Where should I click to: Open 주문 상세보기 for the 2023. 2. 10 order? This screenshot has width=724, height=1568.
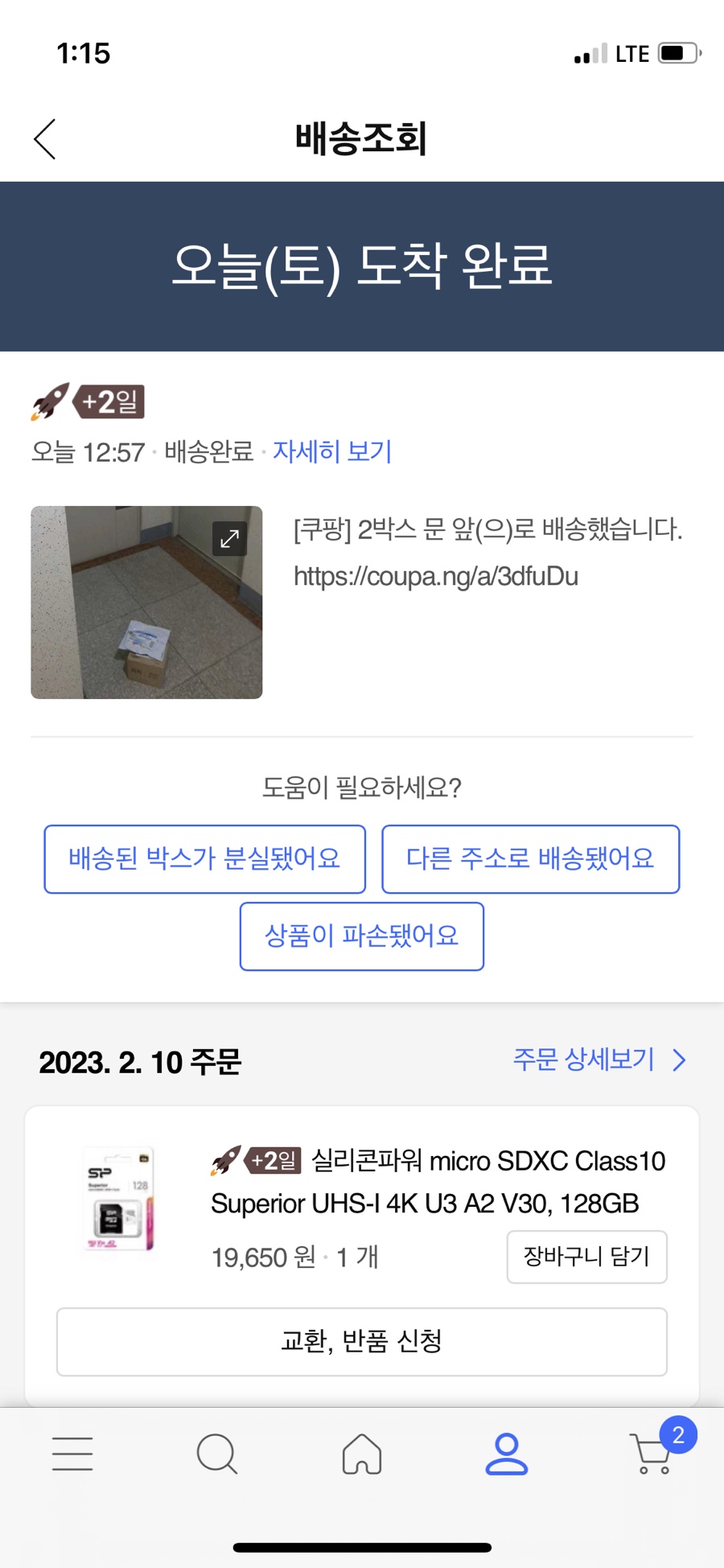[x=599, y=1060]
